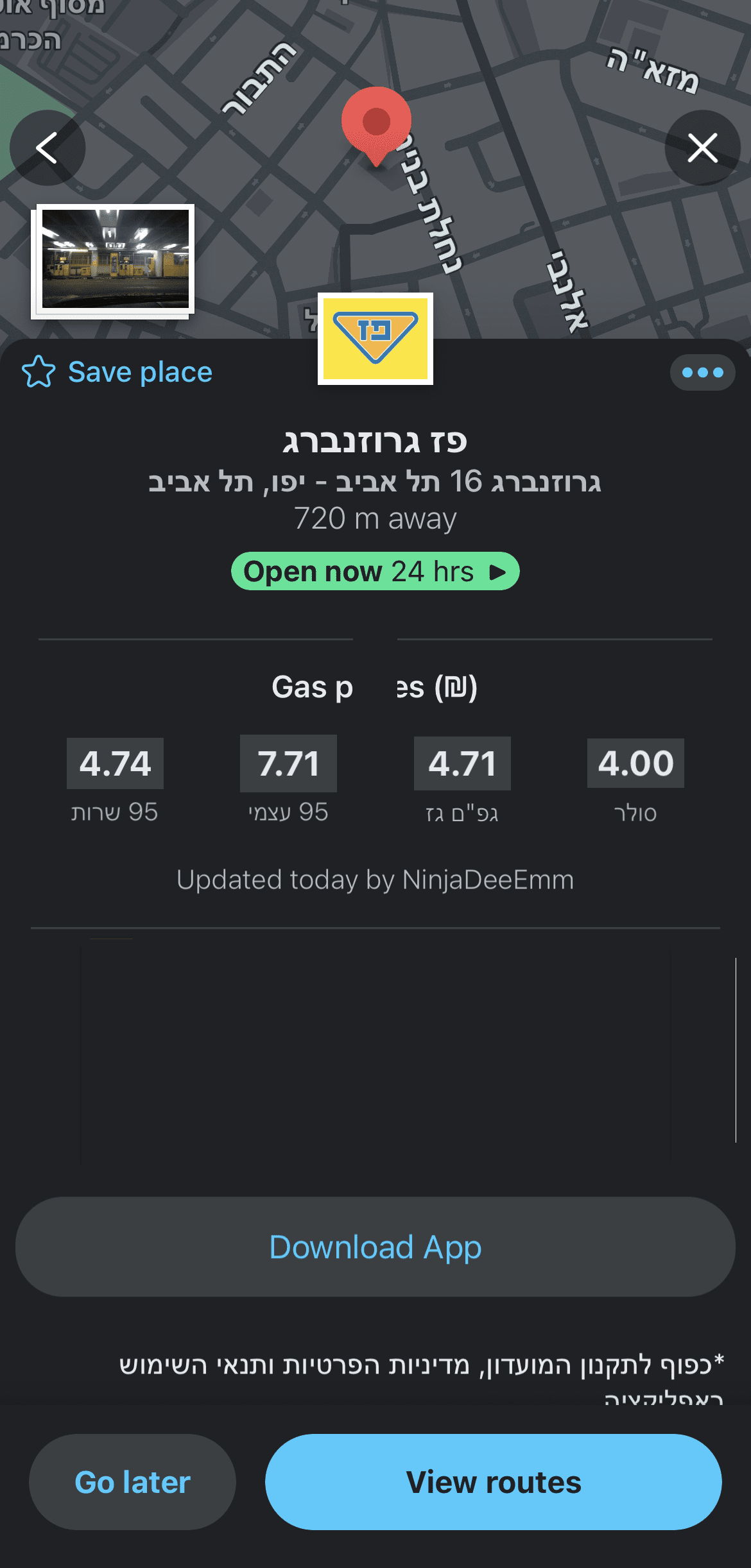Choose Go later
Viewport: 751px width, 1568px height.
pyautogui.click(x=132, y=1482)
